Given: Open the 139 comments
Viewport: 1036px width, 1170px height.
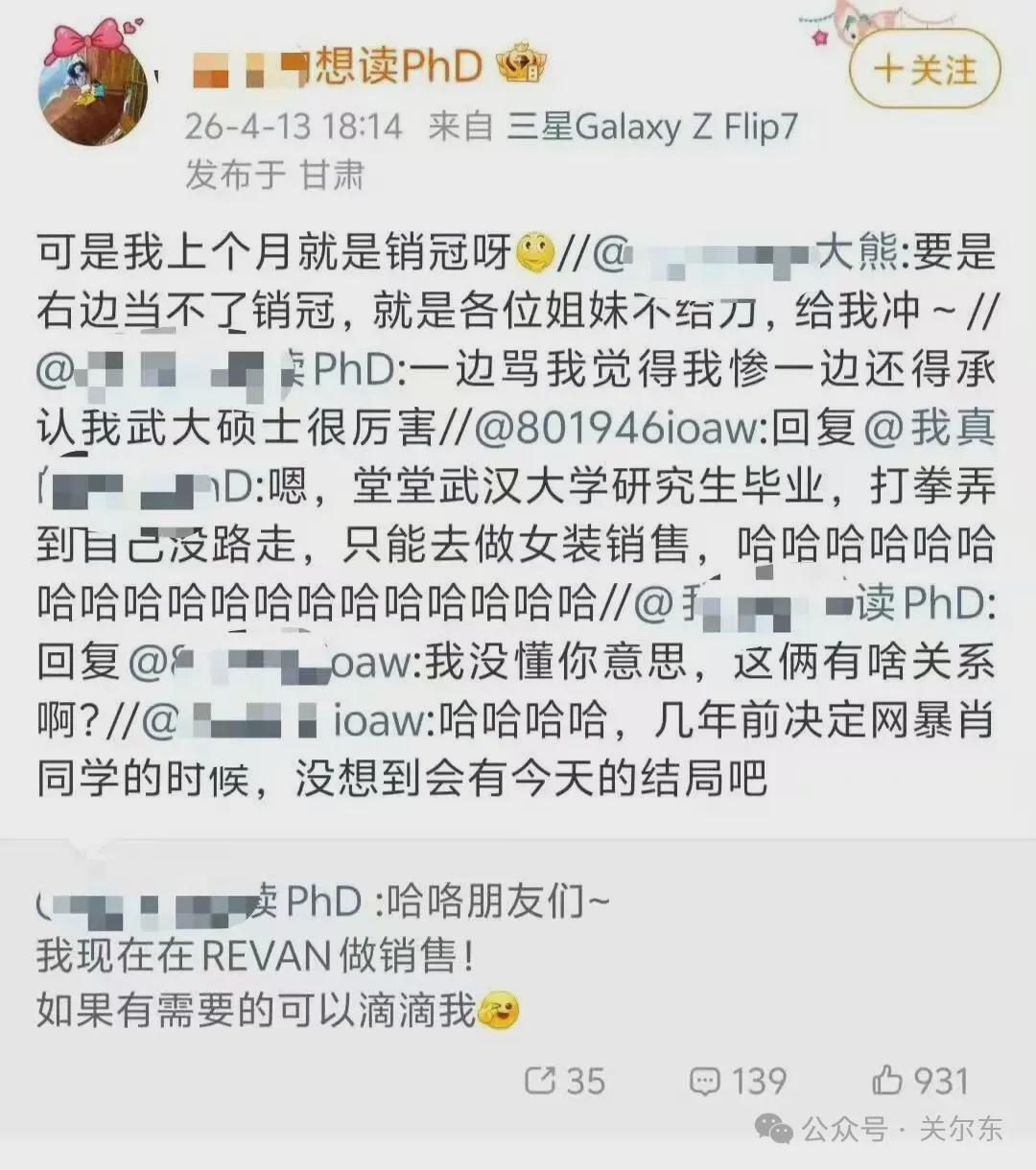Looking at the screenshot, I should tap(738, 1081).
